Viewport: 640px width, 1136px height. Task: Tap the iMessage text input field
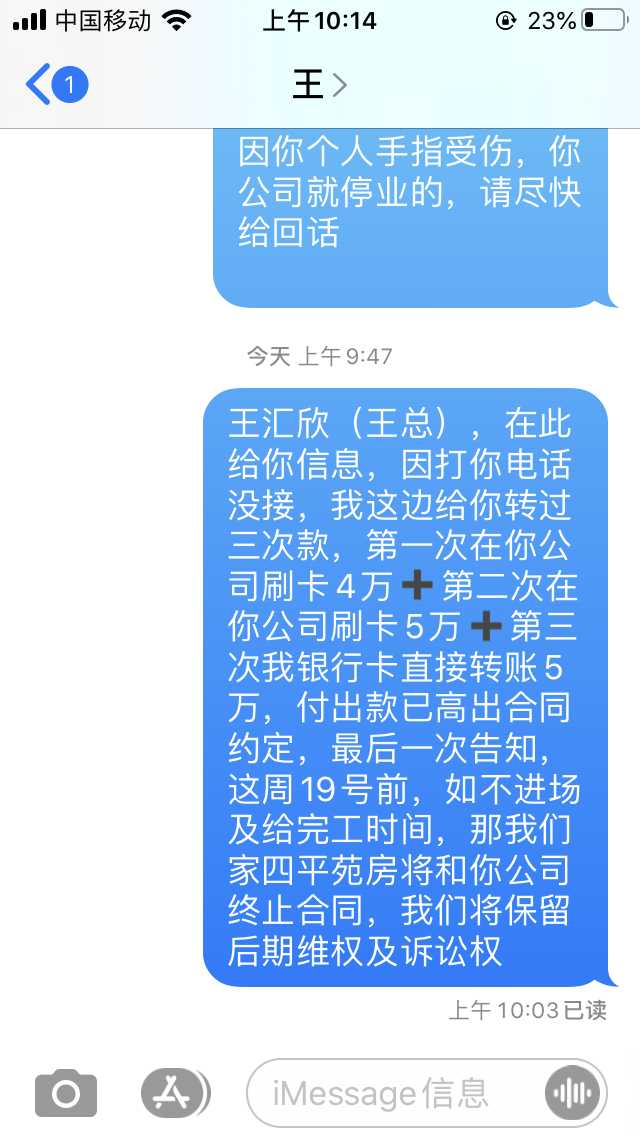click(x=390, y=1093)
